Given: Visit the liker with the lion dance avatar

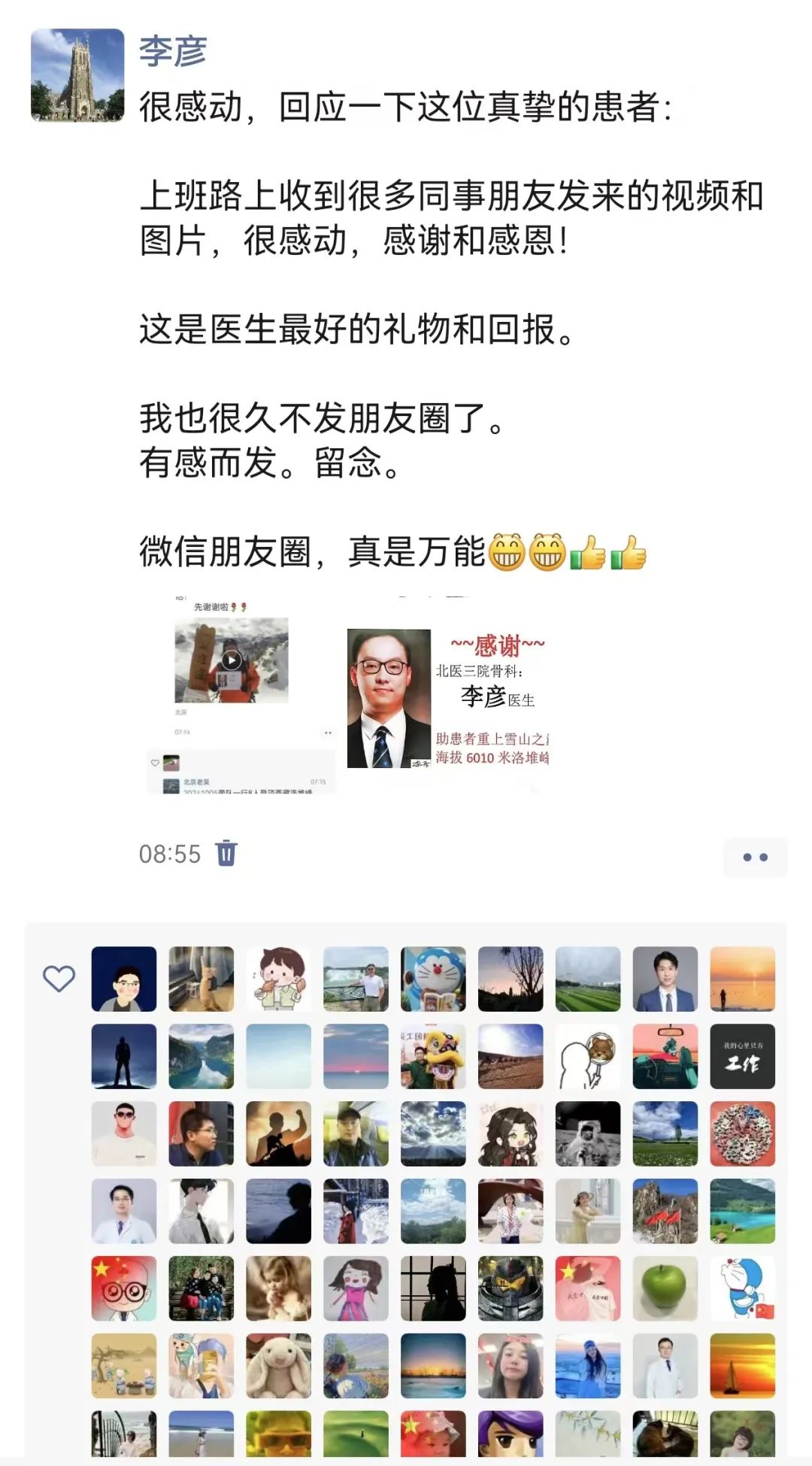Looking at the screenshot, I should (433, 1056).
